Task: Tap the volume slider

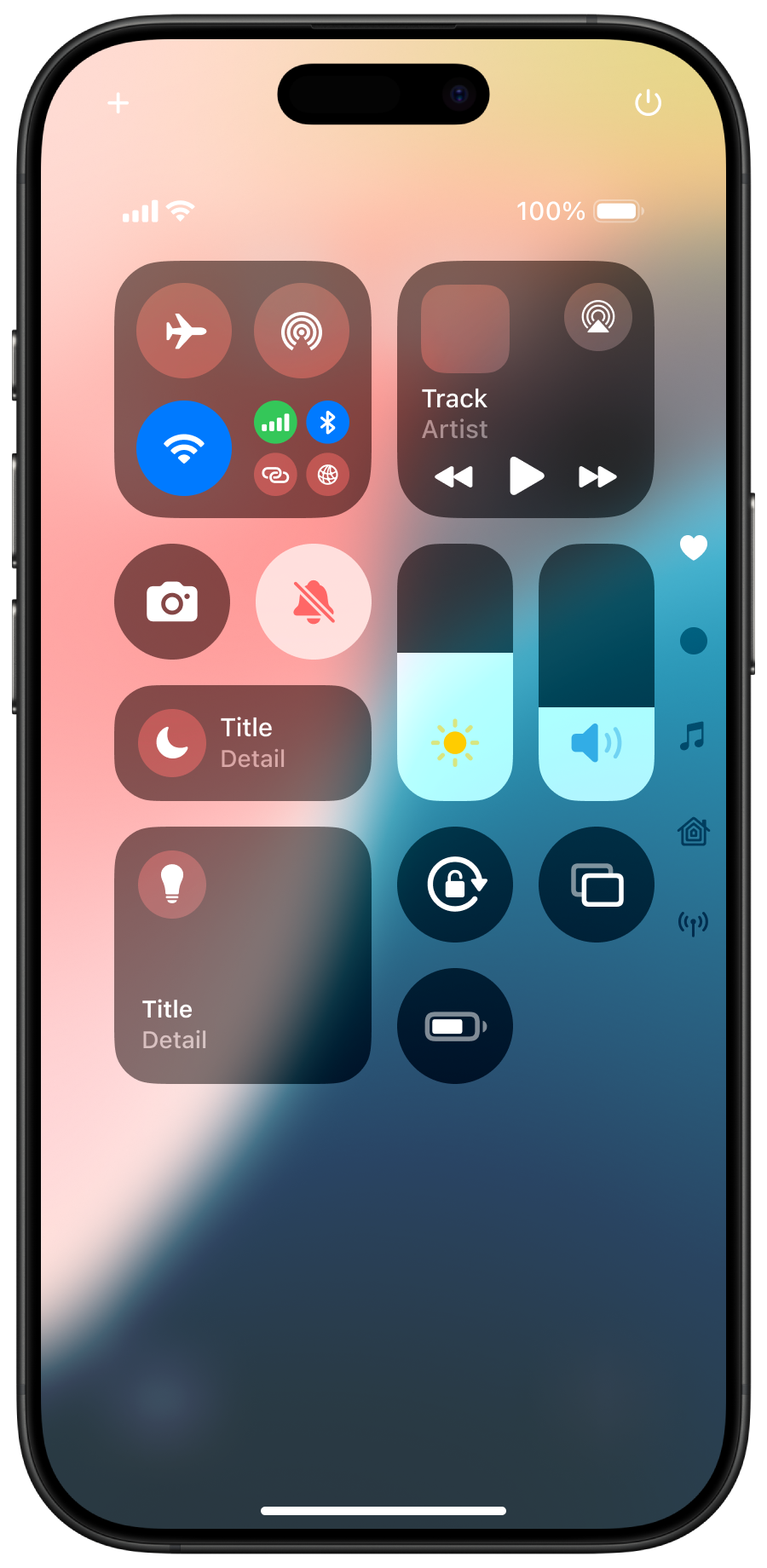Action: tap(597, 672)
